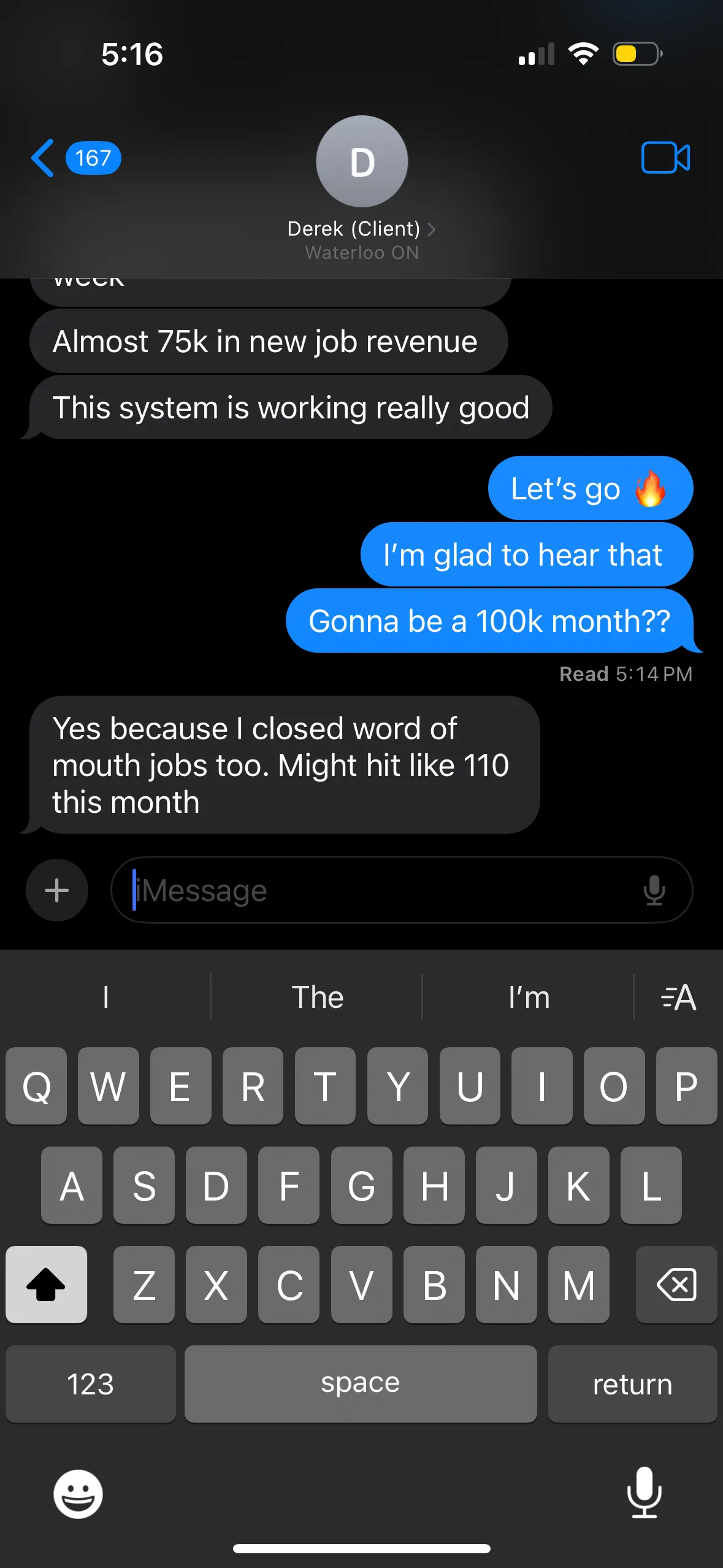Tap the return key

(632, 1384)
